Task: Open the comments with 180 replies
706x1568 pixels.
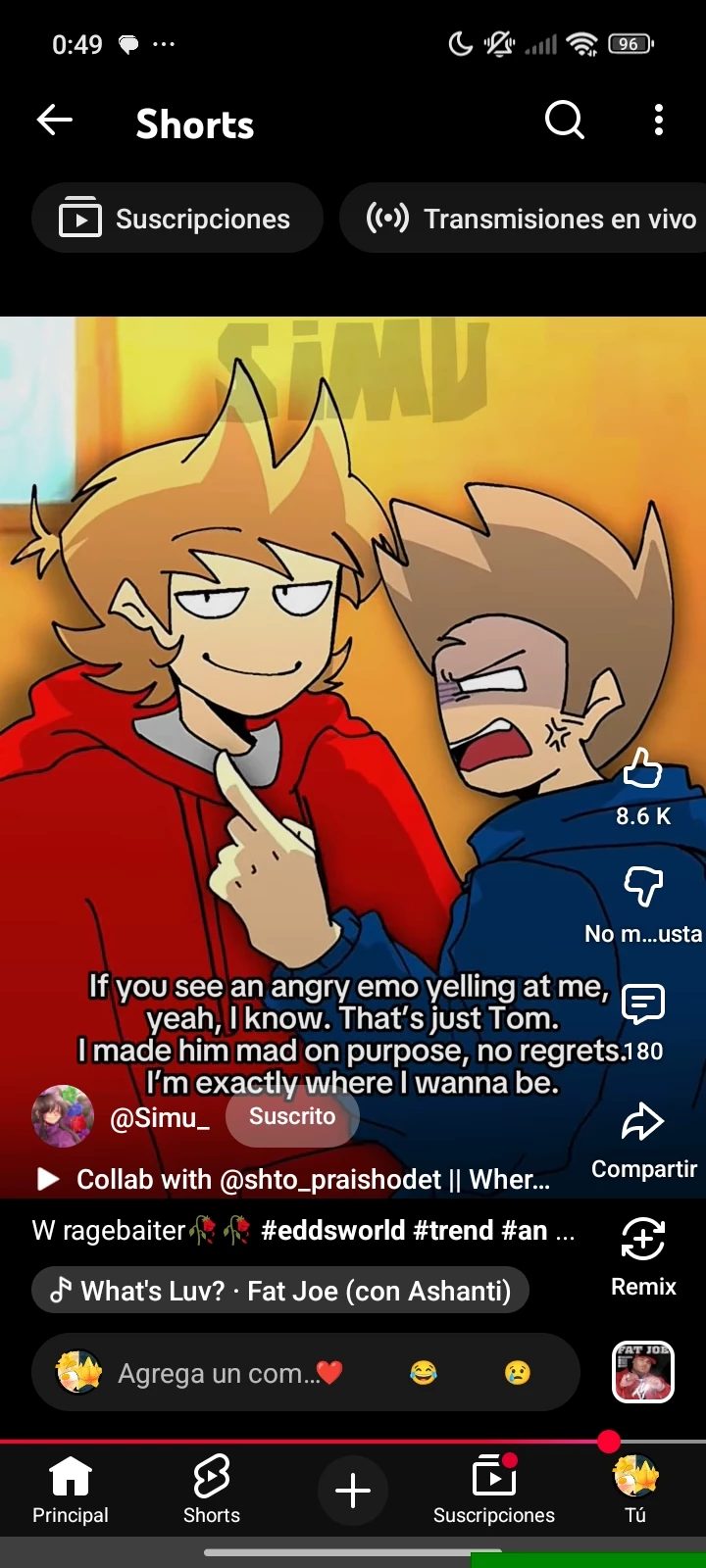Action: 643,1004
